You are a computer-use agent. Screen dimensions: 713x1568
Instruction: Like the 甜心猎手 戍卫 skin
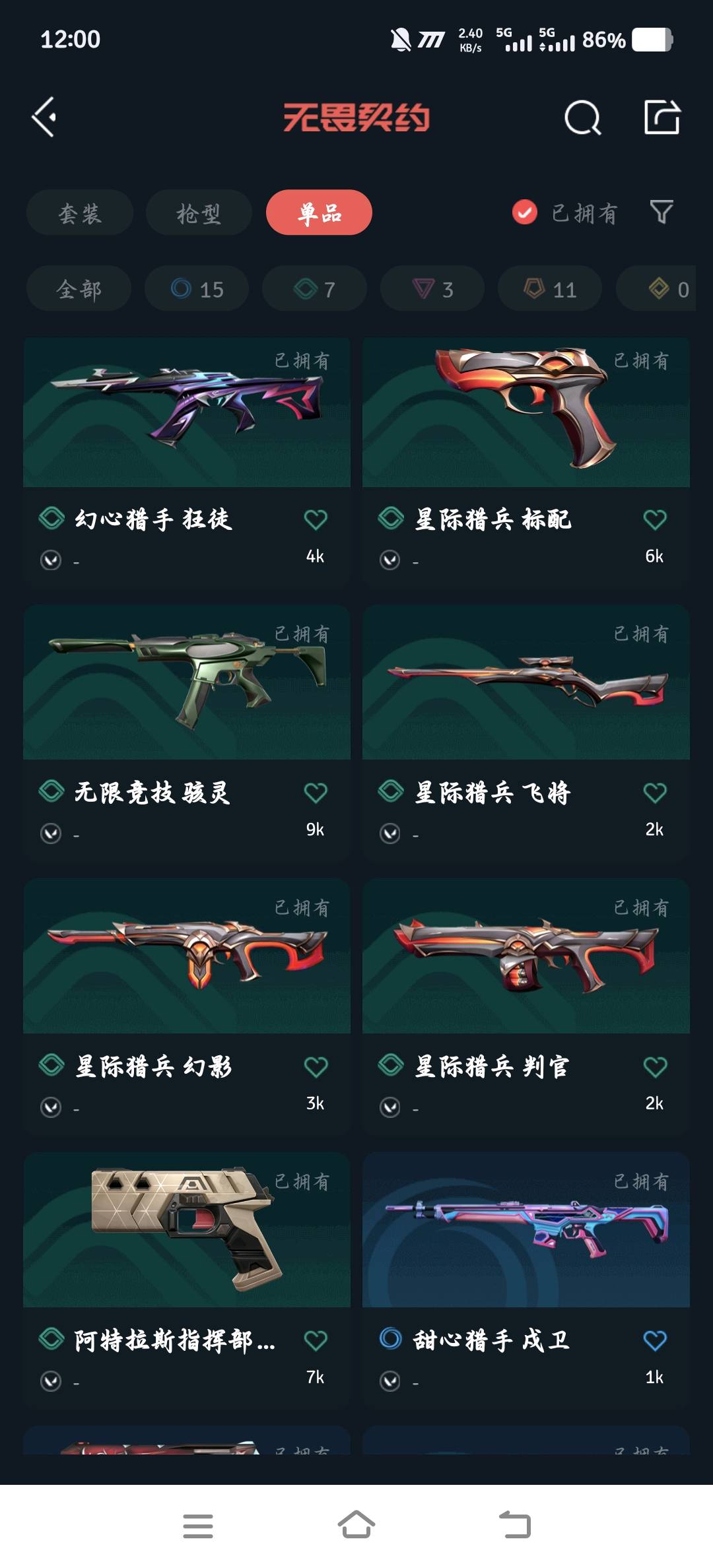(x=655, y=1340)
